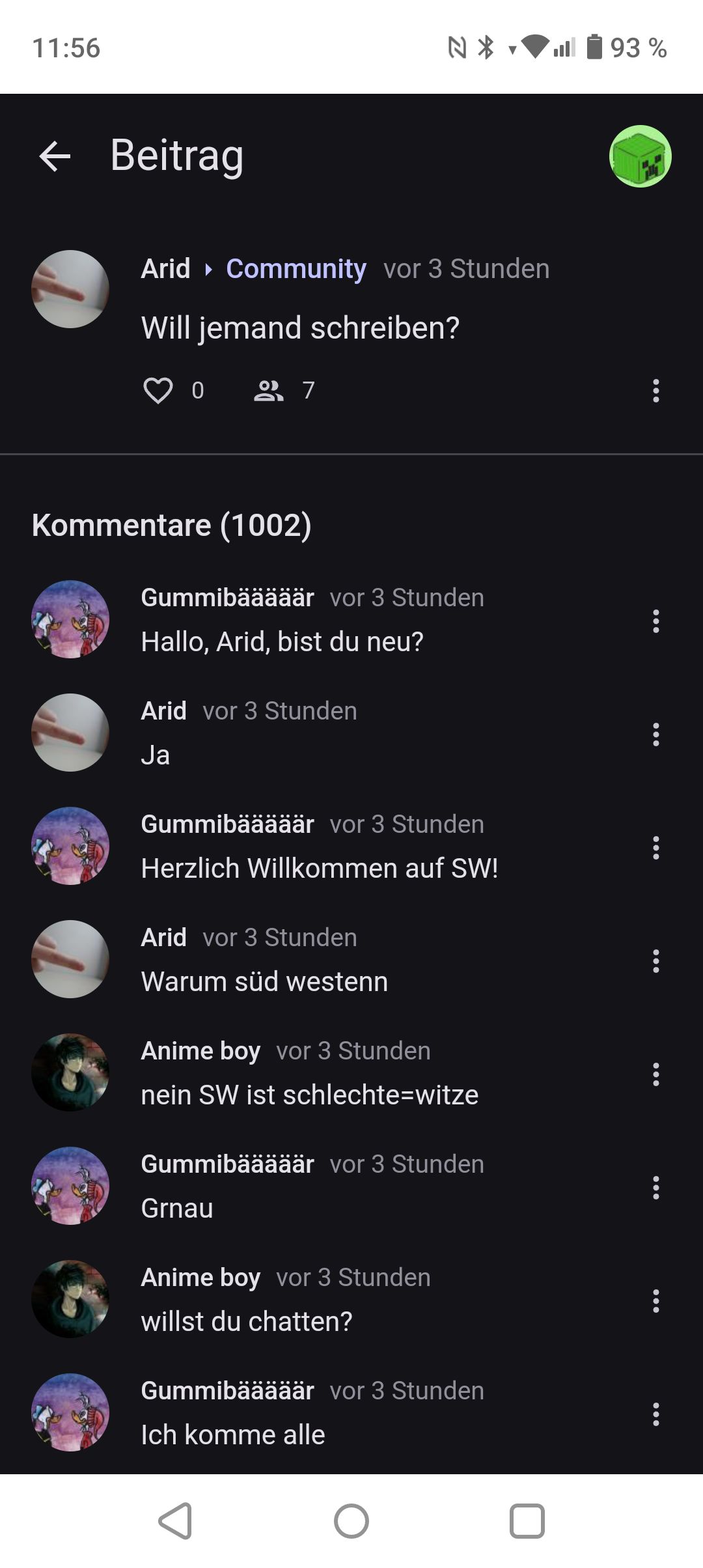Open options for the "Grnau" comment
Image resolution: width=703 pixels, height=1568 pixels.
tap(655, 1188)
